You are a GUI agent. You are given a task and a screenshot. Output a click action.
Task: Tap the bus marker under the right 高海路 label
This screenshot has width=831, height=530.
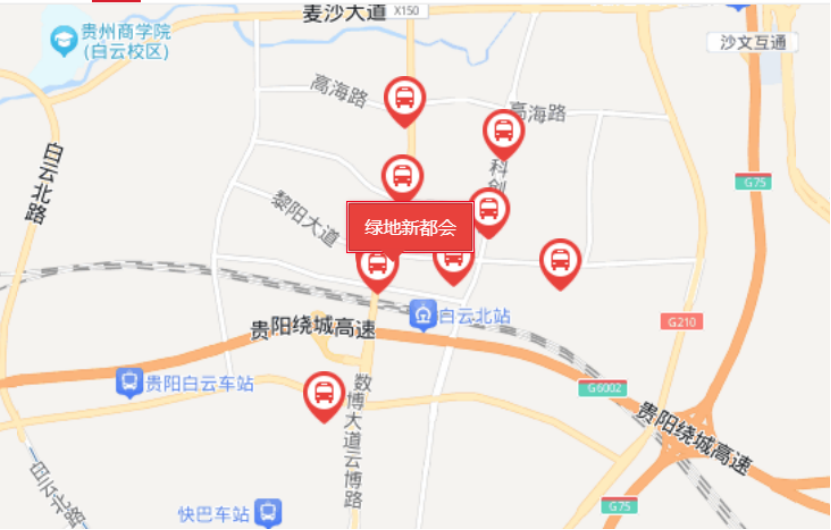[x=503, y=131]
